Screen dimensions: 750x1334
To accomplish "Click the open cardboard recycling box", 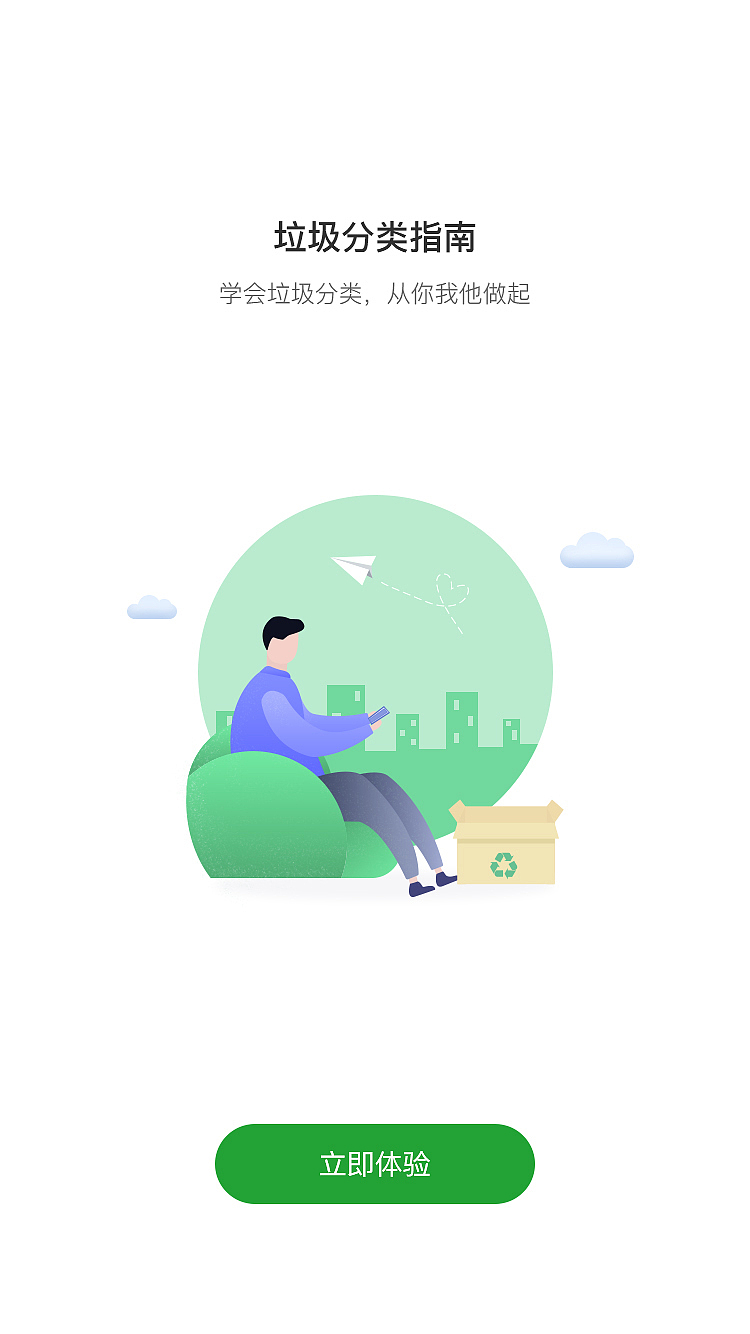I will coord(505,845).
